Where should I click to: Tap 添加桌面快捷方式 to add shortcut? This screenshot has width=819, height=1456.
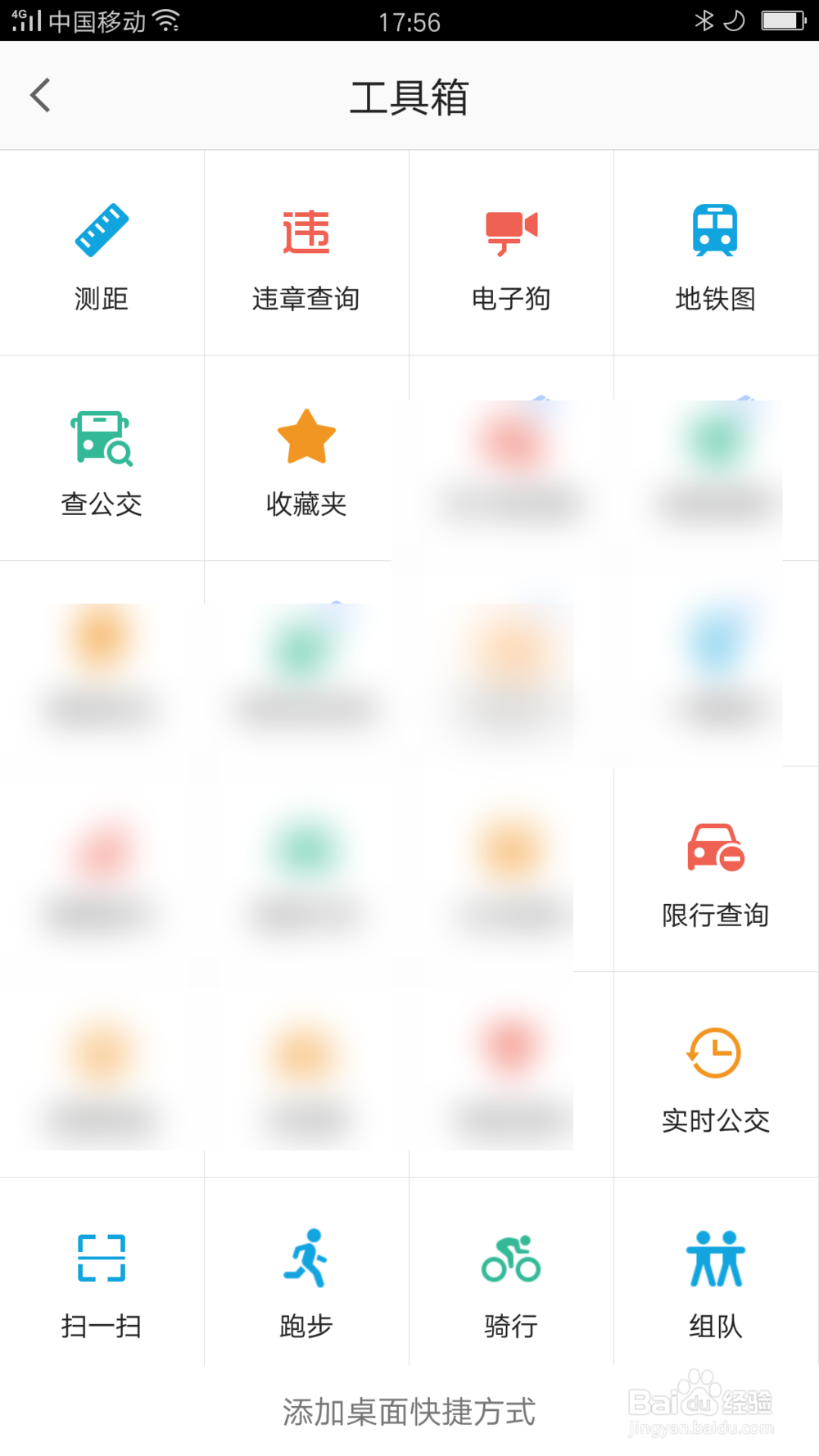point(409,1412)
